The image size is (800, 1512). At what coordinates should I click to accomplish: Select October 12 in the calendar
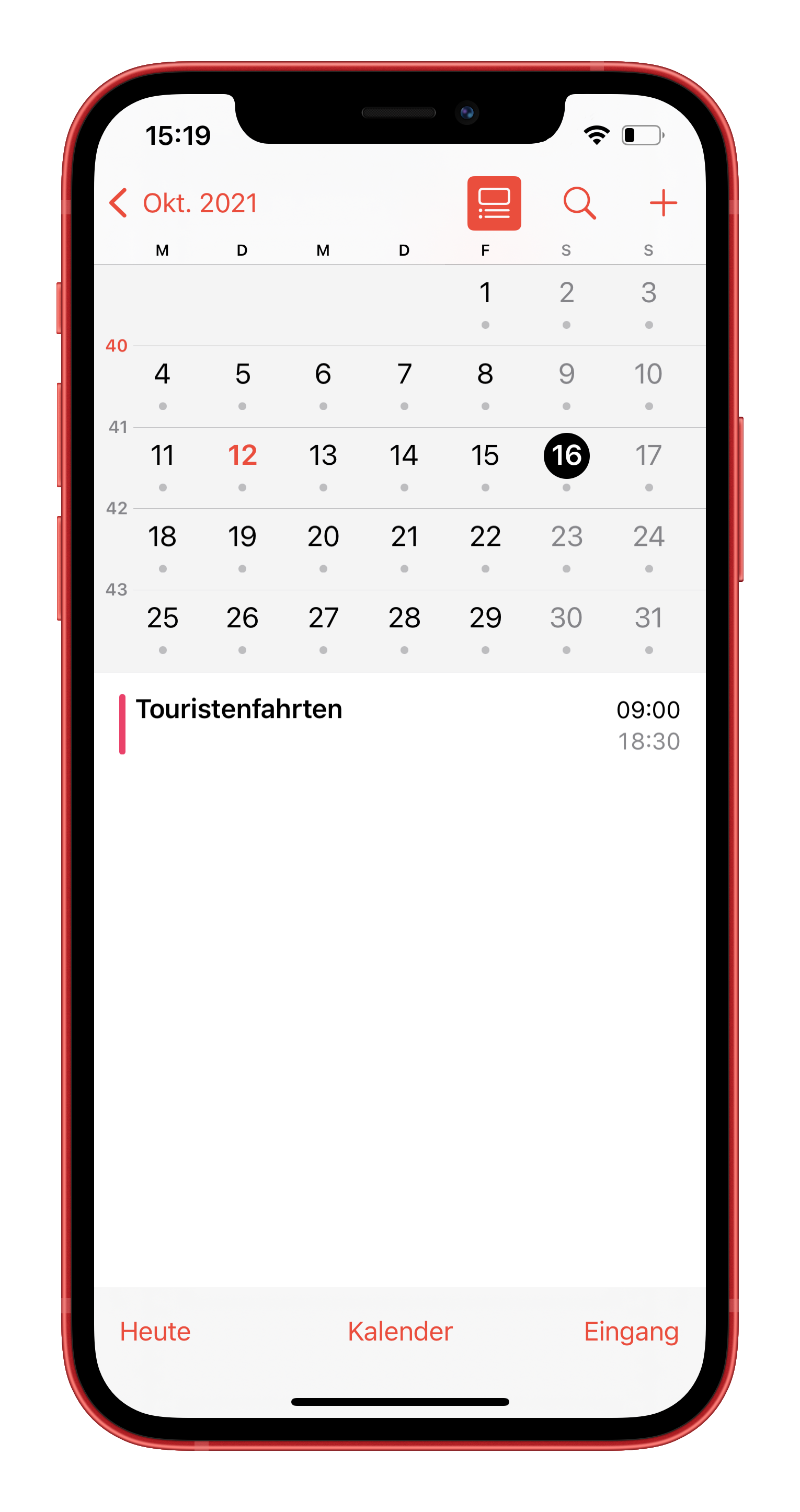tap(243, 455)
